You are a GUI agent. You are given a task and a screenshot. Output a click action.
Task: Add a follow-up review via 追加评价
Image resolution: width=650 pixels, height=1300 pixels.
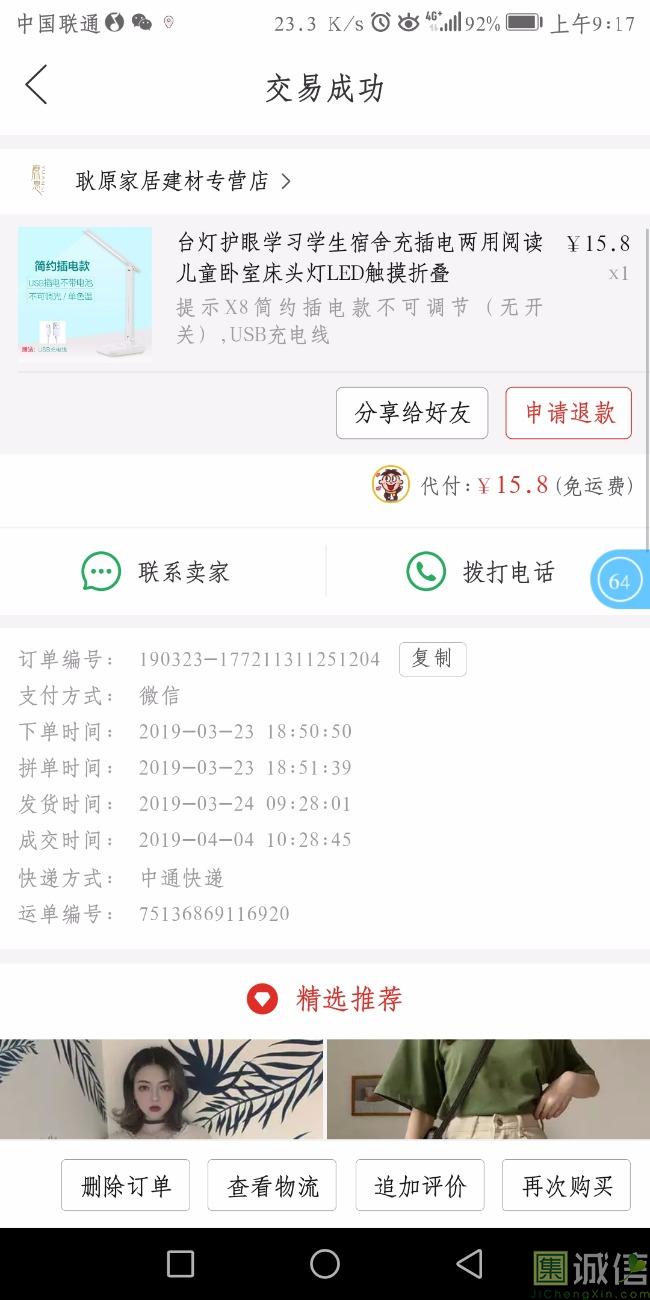coord(420,1186)
